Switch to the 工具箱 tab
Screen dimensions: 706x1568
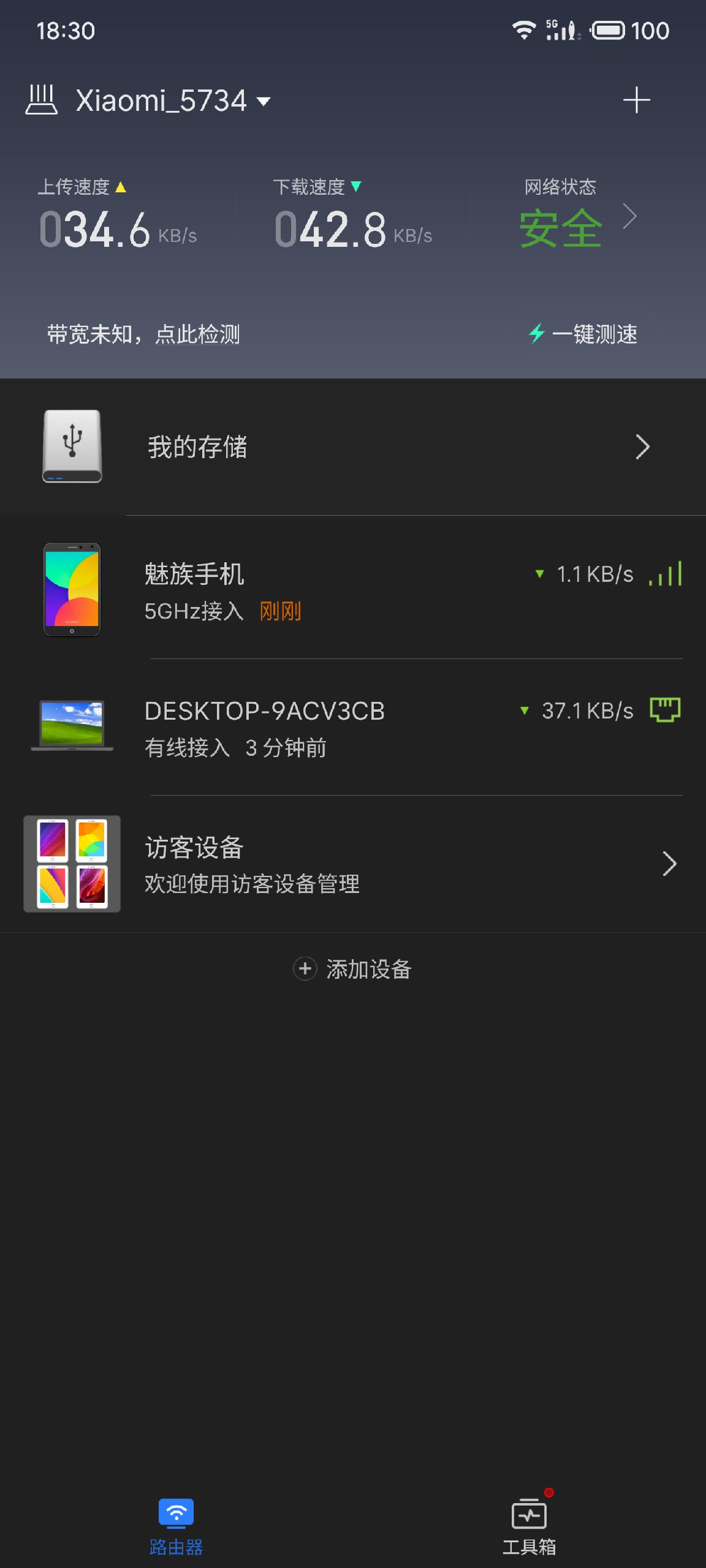click(529, 1526)
